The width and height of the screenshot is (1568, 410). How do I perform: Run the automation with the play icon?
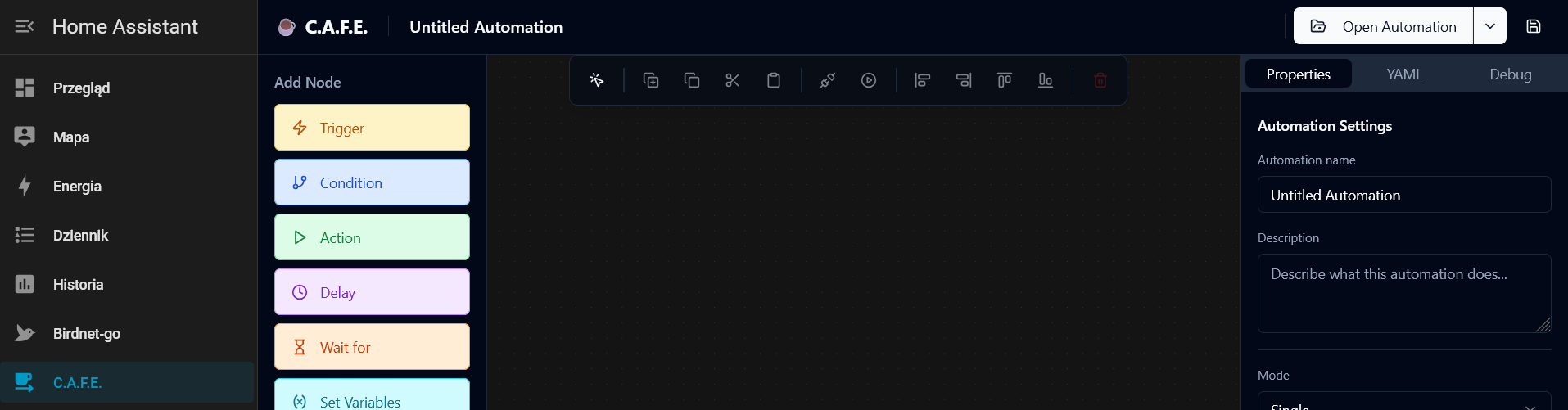point(869,80)
